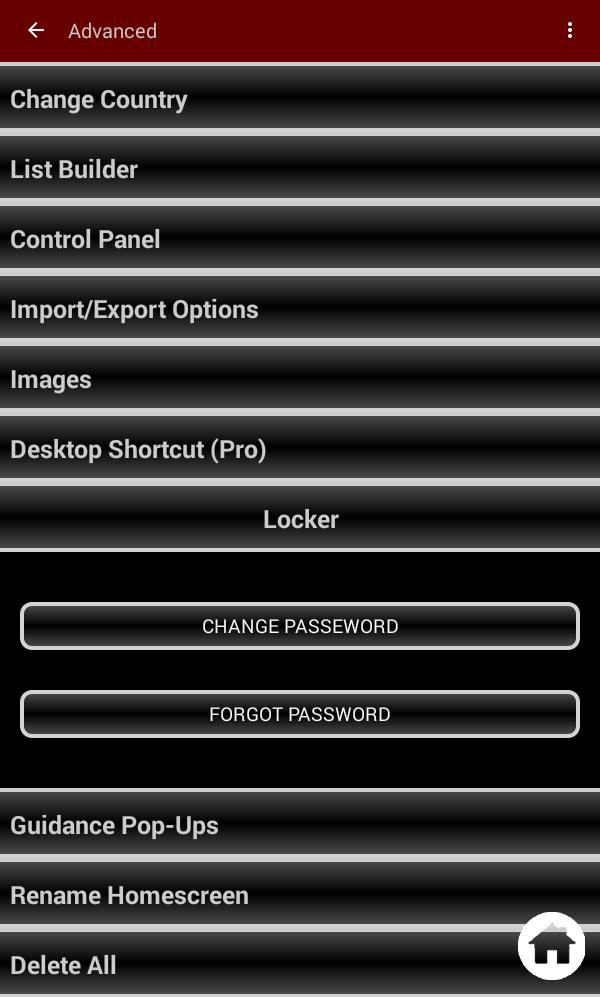Go back using the arrow icon
Viewport: 600px width, 997px height.
click(36, 31)
